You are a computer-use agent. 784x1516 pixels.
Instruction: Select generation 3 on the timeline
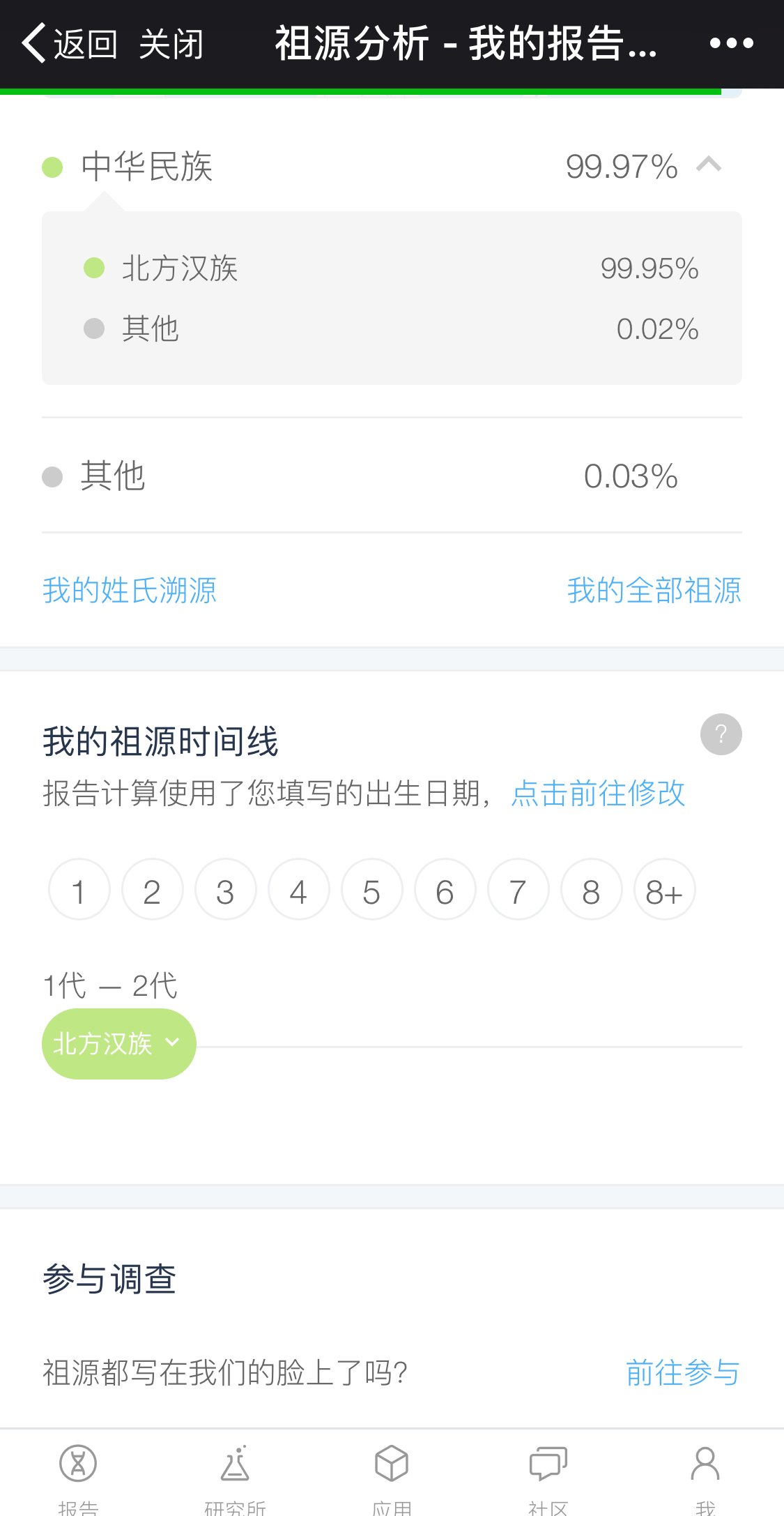point(226,890)
